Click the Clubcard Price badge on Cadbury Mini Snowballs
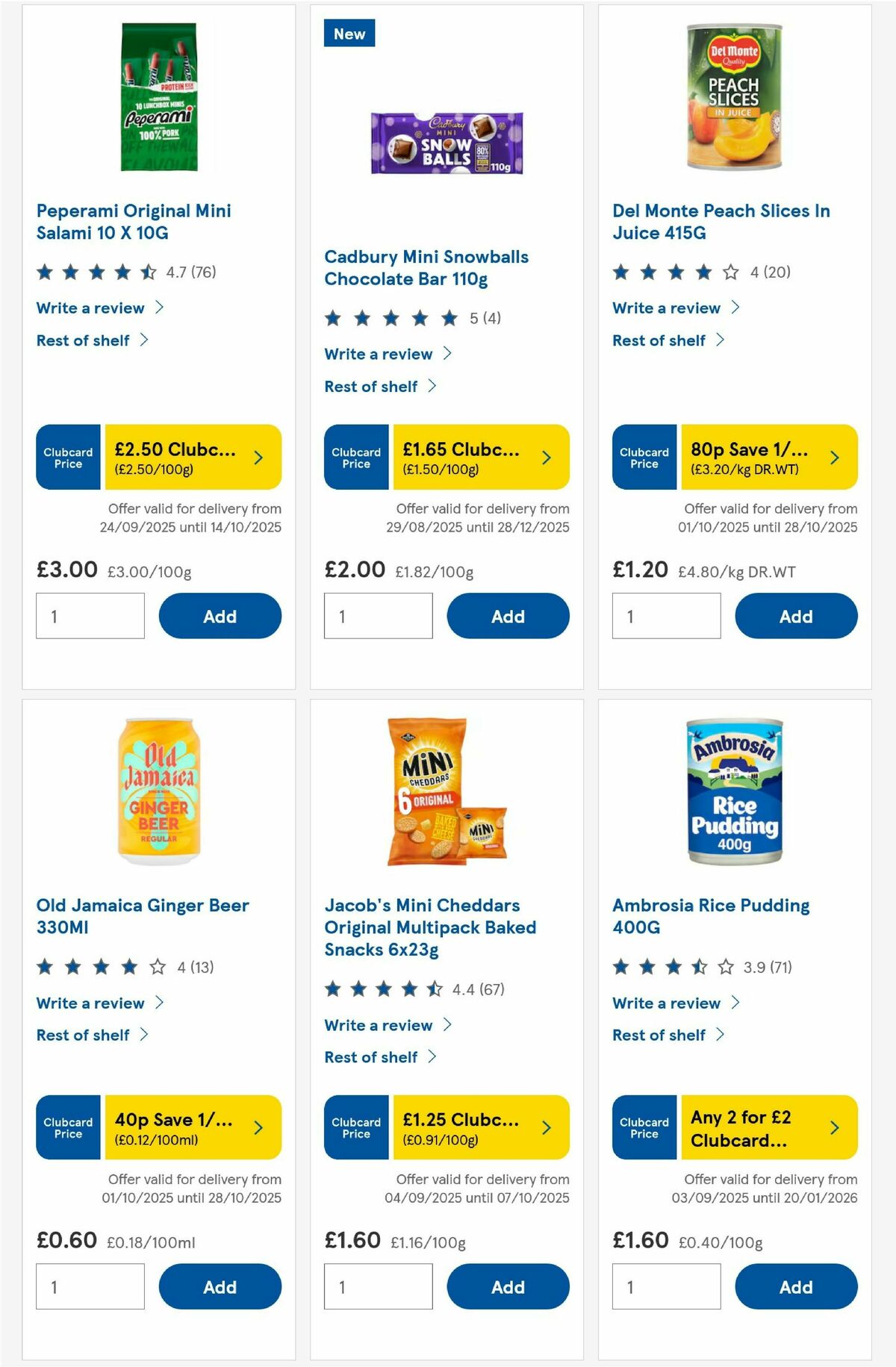This screenshot has width=896, height=1367. 355,457
